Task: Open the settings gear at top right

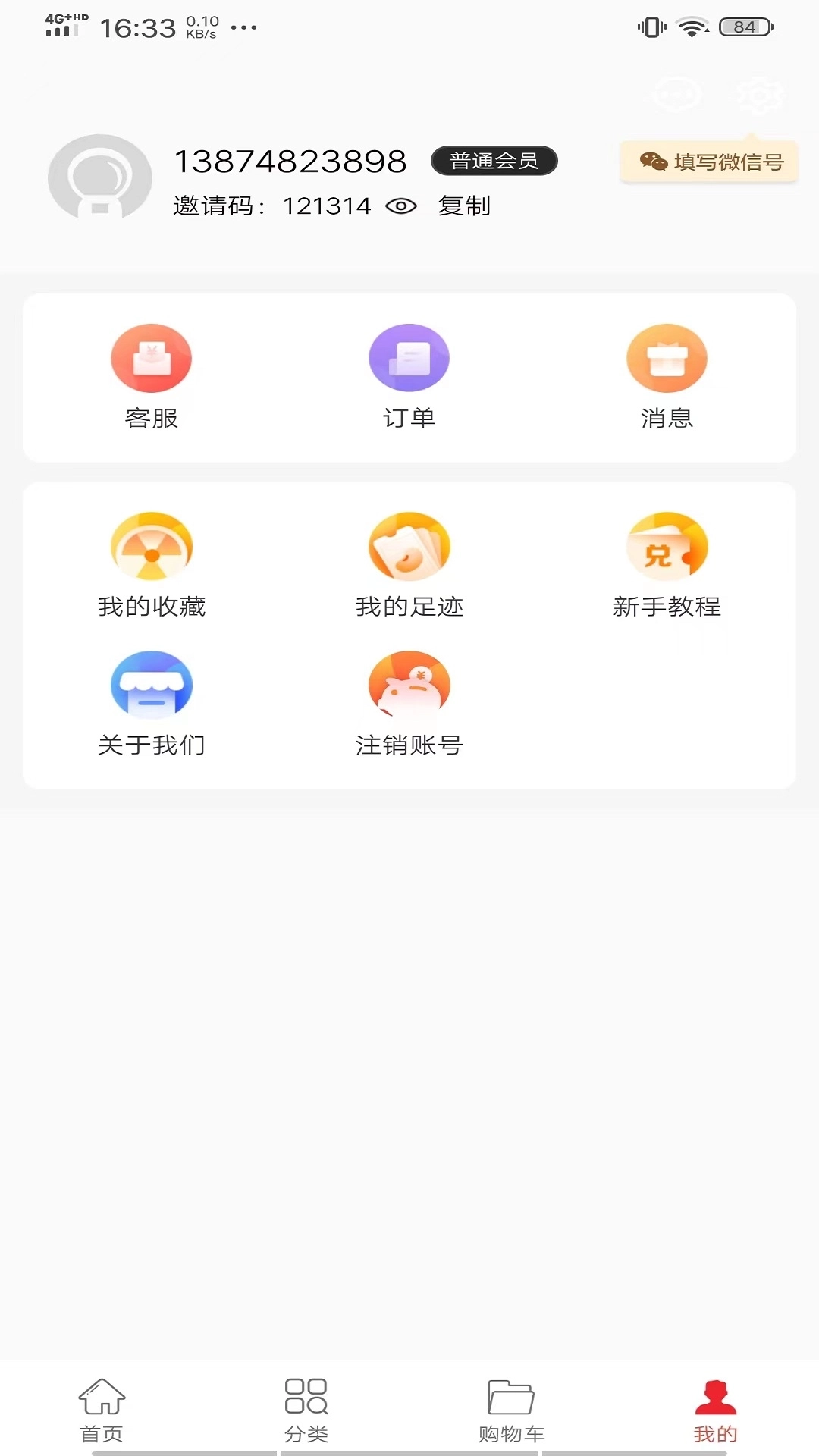Action: tap(759, 96)
